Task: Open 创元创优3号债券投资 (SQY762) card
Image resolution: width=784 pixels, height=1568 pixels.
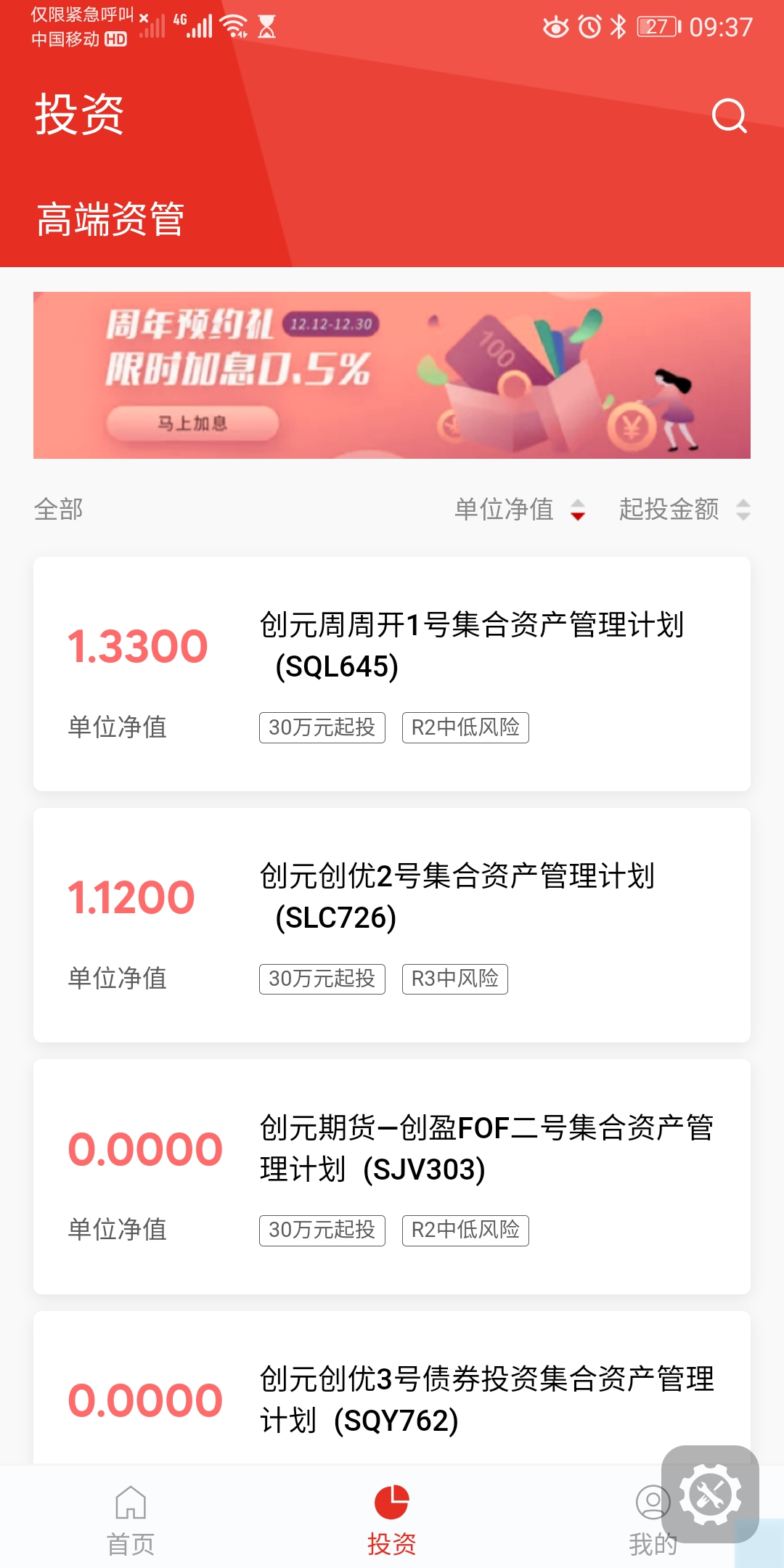Action: click(x=392, y=1397)
